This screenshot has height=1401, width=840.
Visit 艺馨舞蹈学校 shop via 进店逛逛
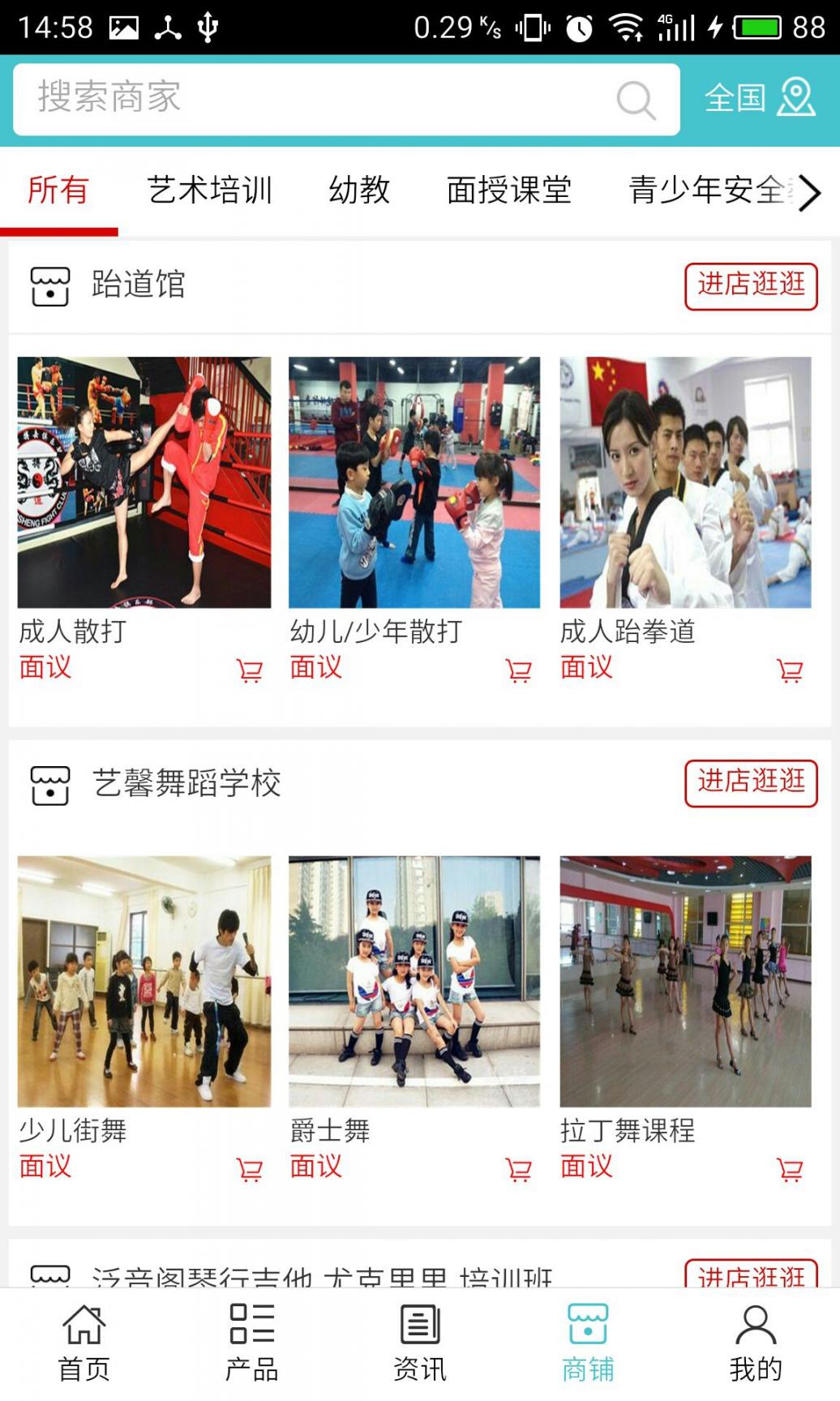pyautogui.click(x=750, y=782)
